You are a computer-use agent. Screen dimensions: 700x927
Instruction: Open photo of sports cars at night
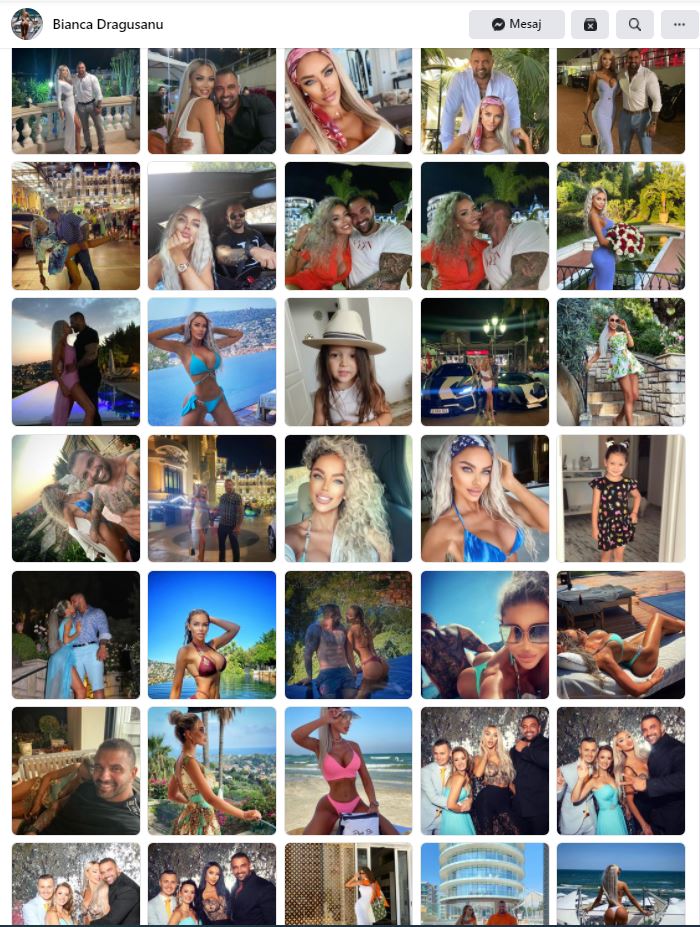pos(484,362)
